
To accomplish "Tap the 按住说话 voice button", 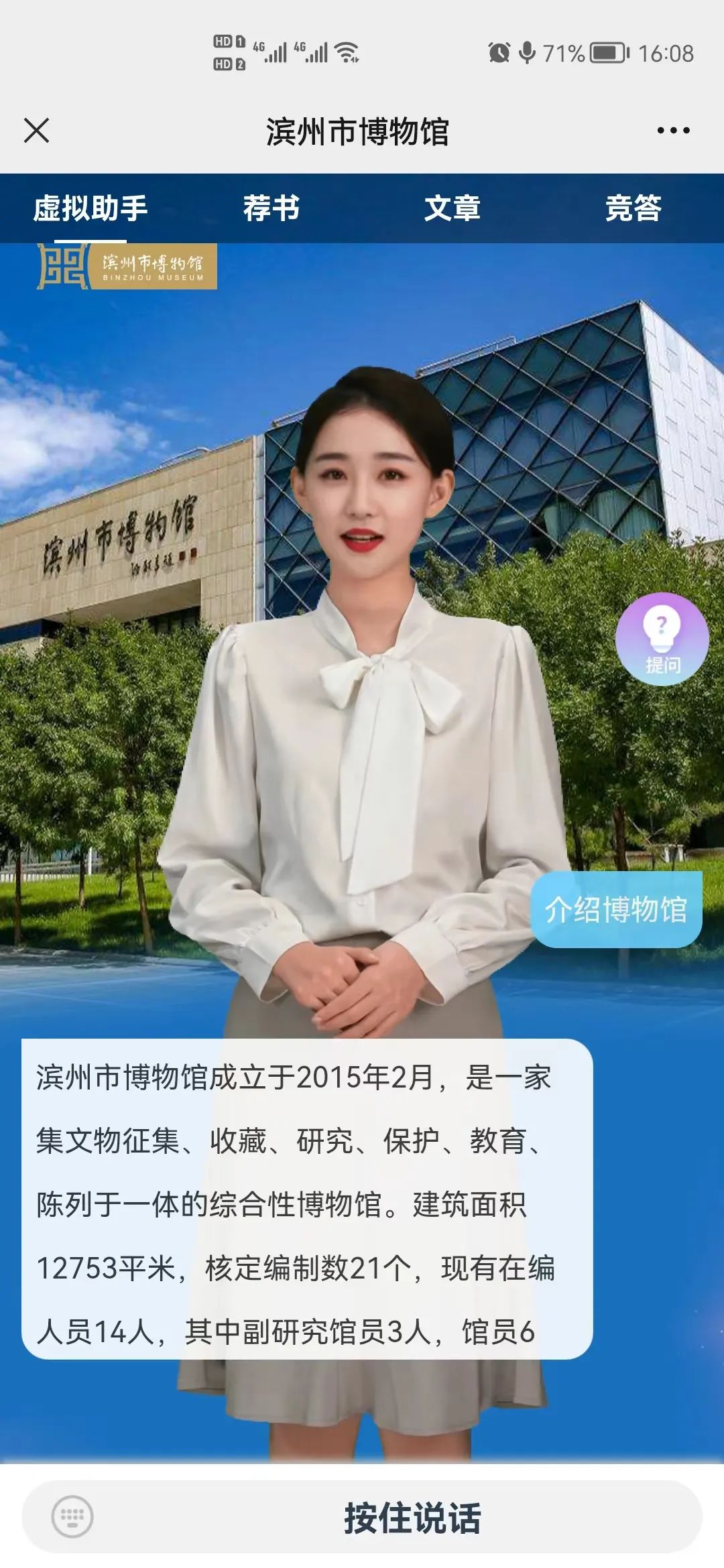I will click(x=412, y=1517).
